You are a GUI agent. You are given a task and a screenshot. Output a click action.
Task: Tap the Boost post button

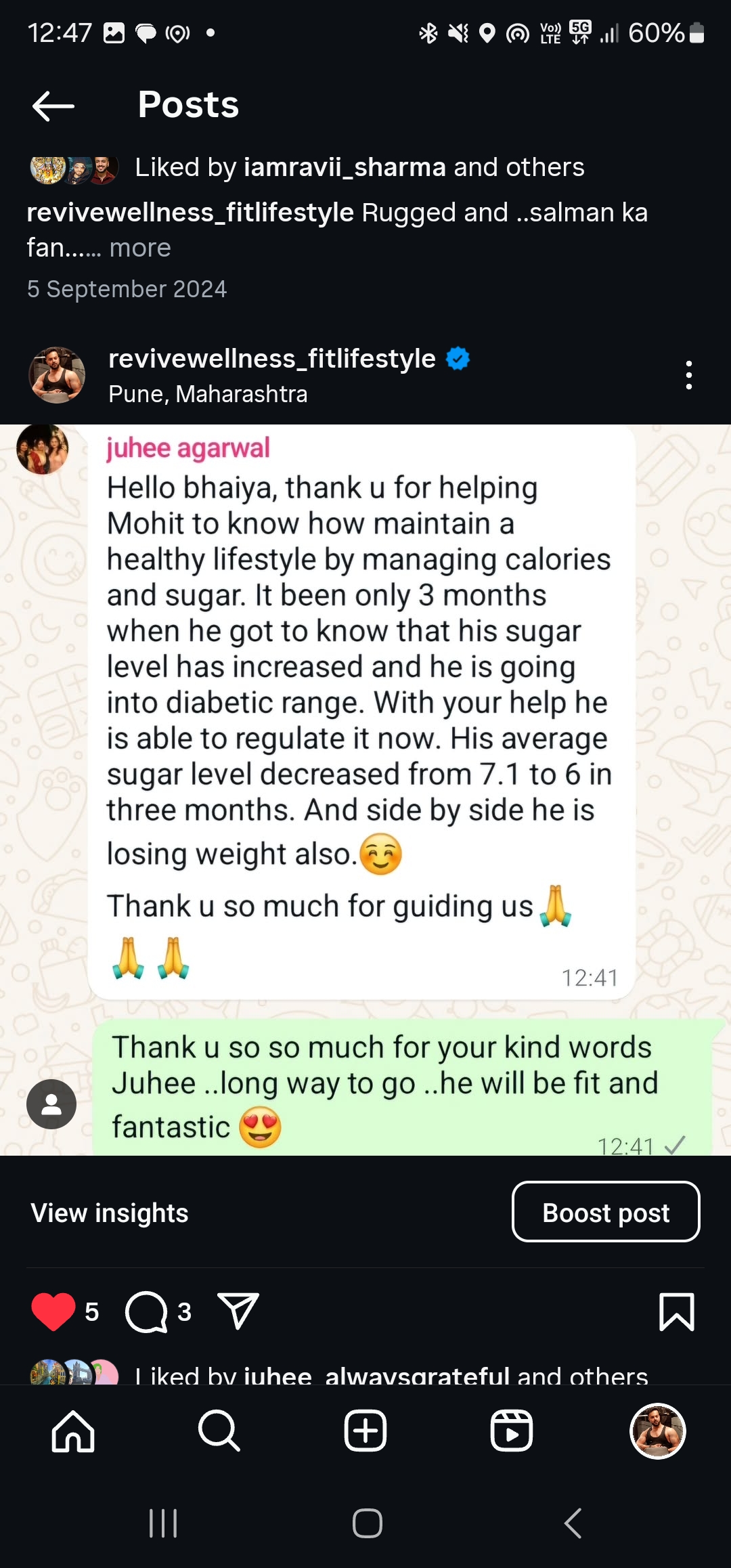point(606,1212)
